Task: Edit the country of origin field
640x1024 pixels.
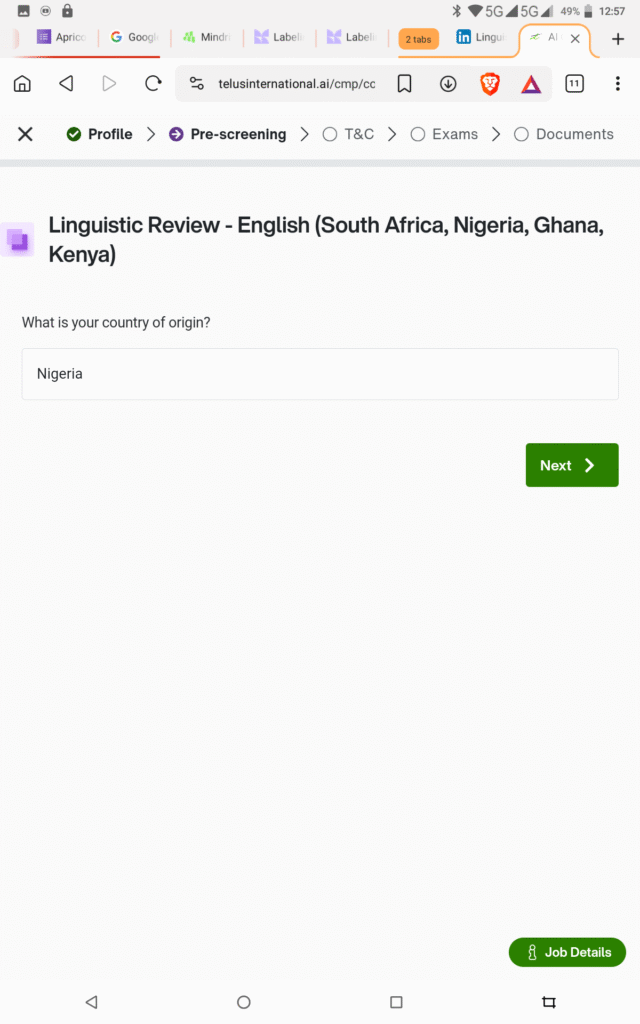Action: 320,374
